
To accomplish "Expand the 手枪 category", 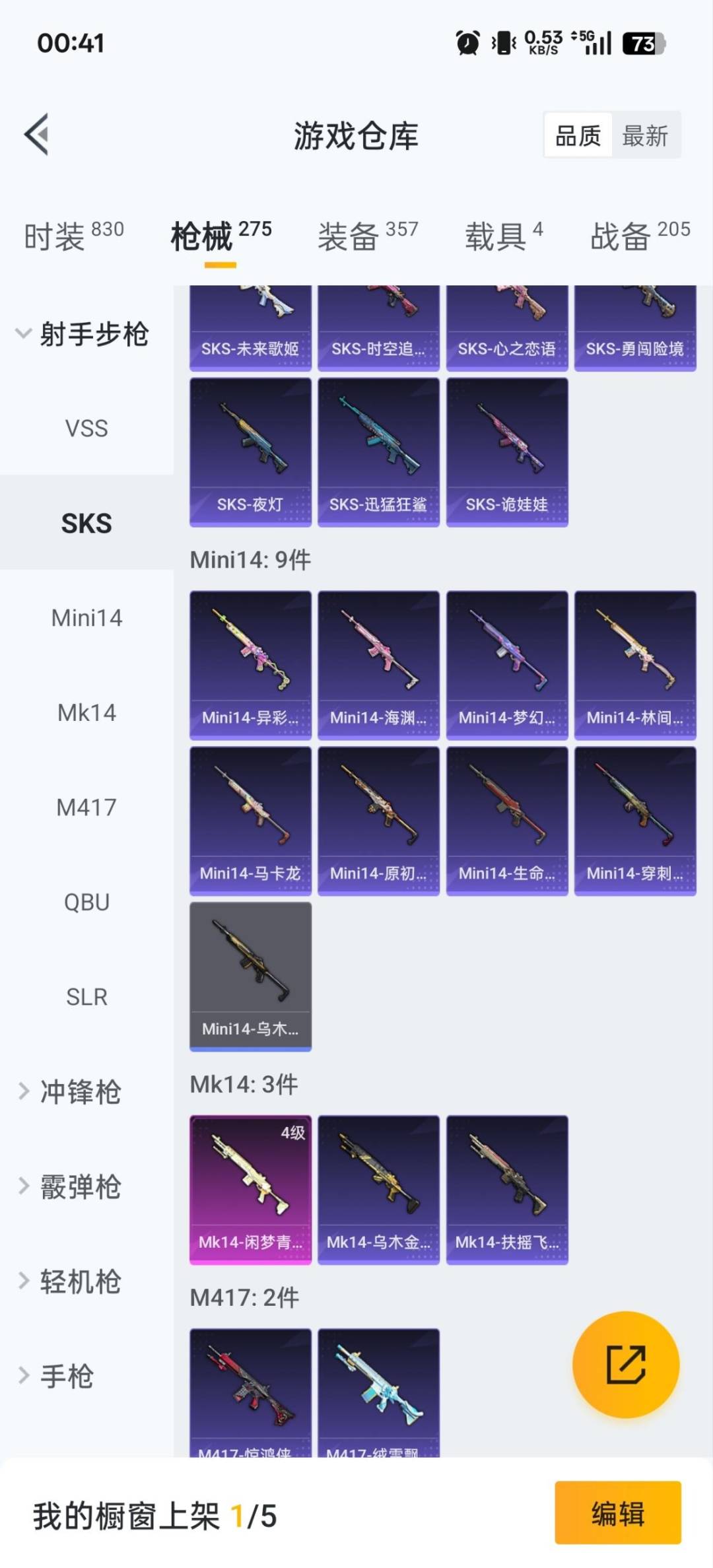I will click(68, 1377).
